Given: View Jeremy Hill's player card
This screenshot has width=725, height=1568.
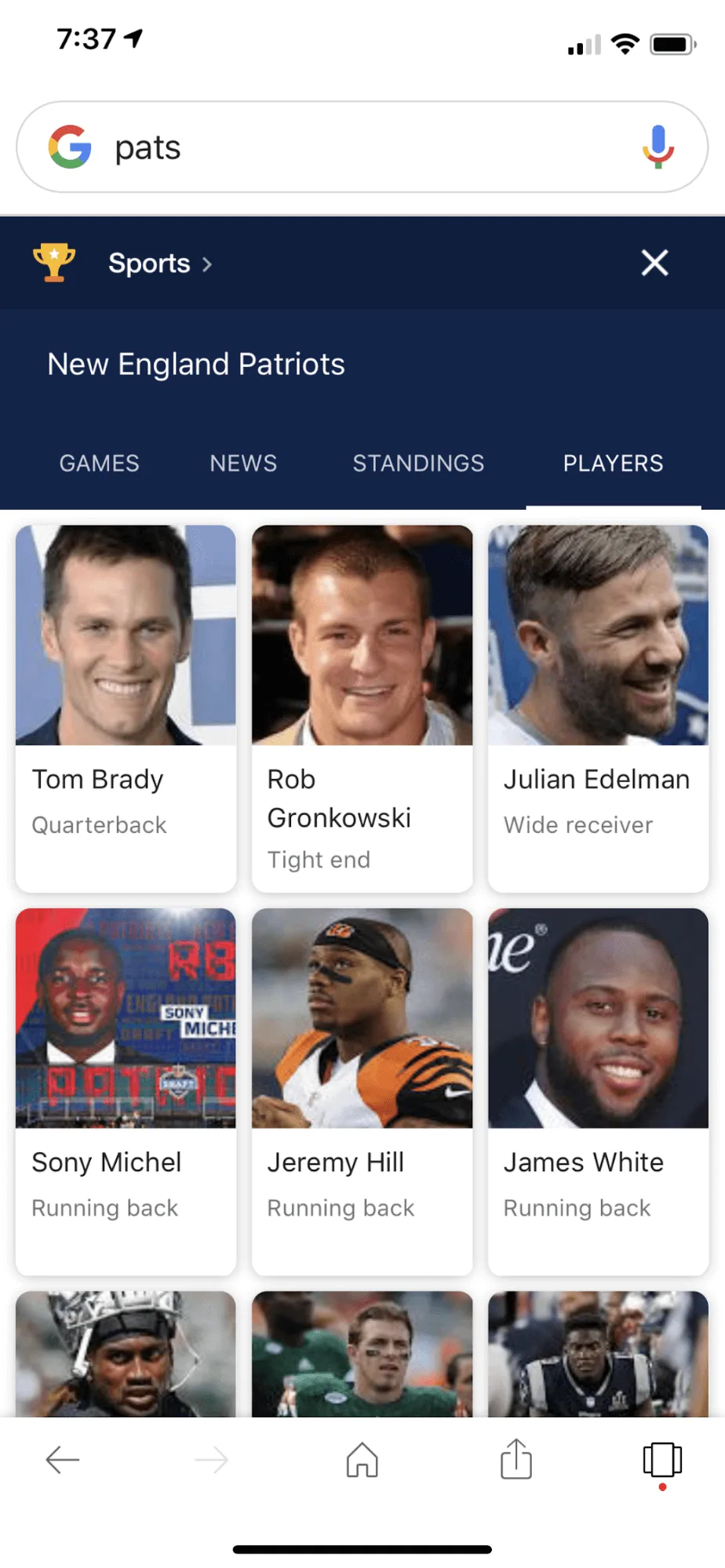Looking at the screenshot, I should tap(362, 1091).
